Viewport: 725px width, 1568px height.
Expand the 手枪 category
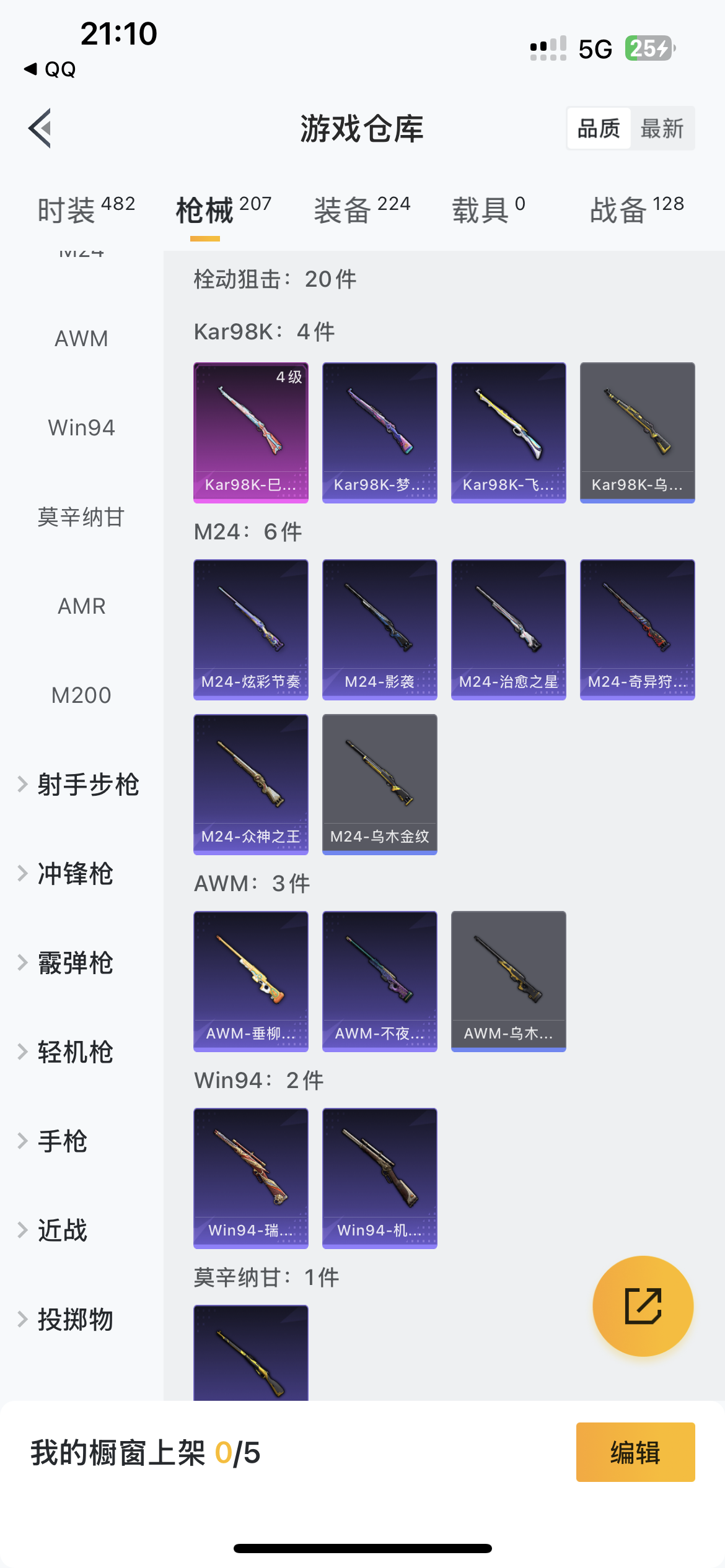[x=62, y=1141]
